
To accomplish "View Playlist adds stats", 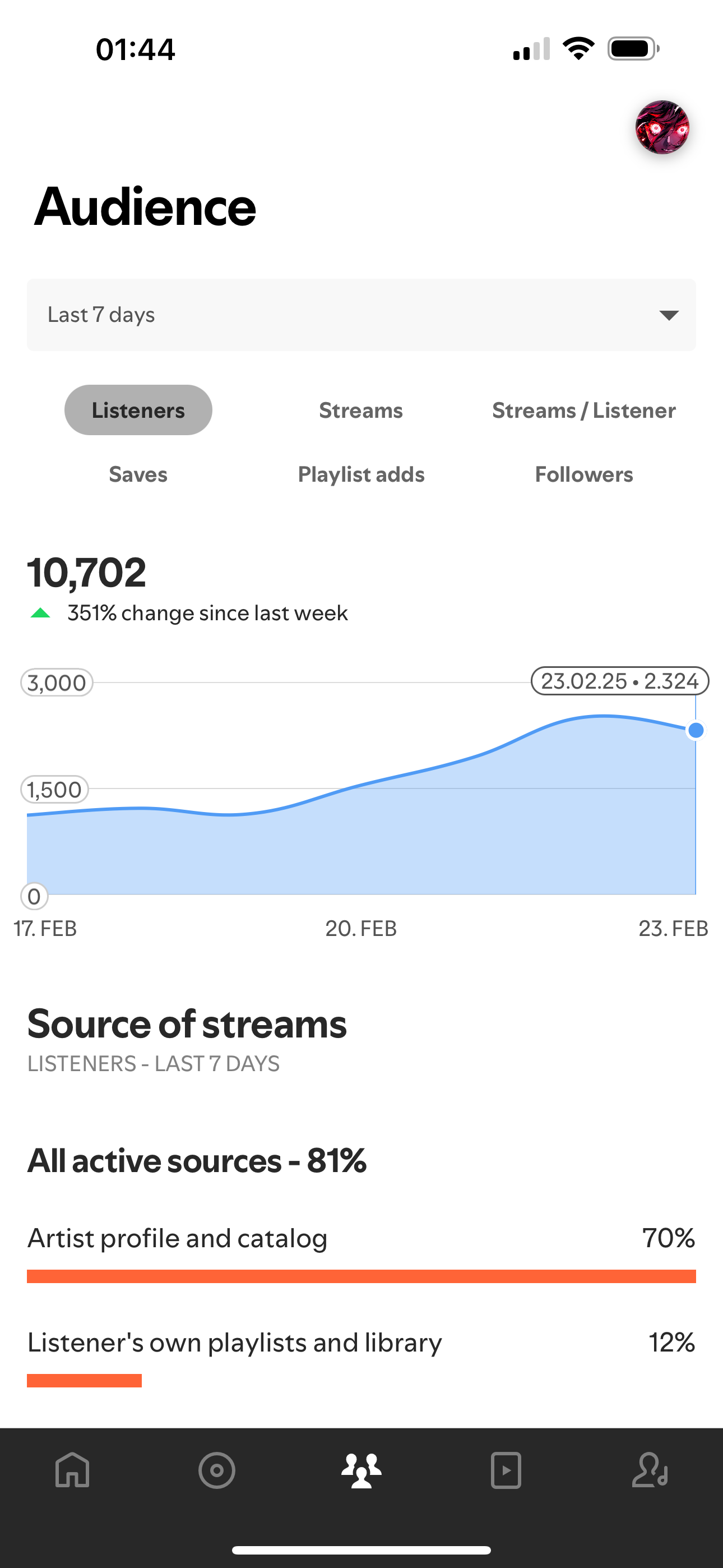I will click(x=361, y=474).
